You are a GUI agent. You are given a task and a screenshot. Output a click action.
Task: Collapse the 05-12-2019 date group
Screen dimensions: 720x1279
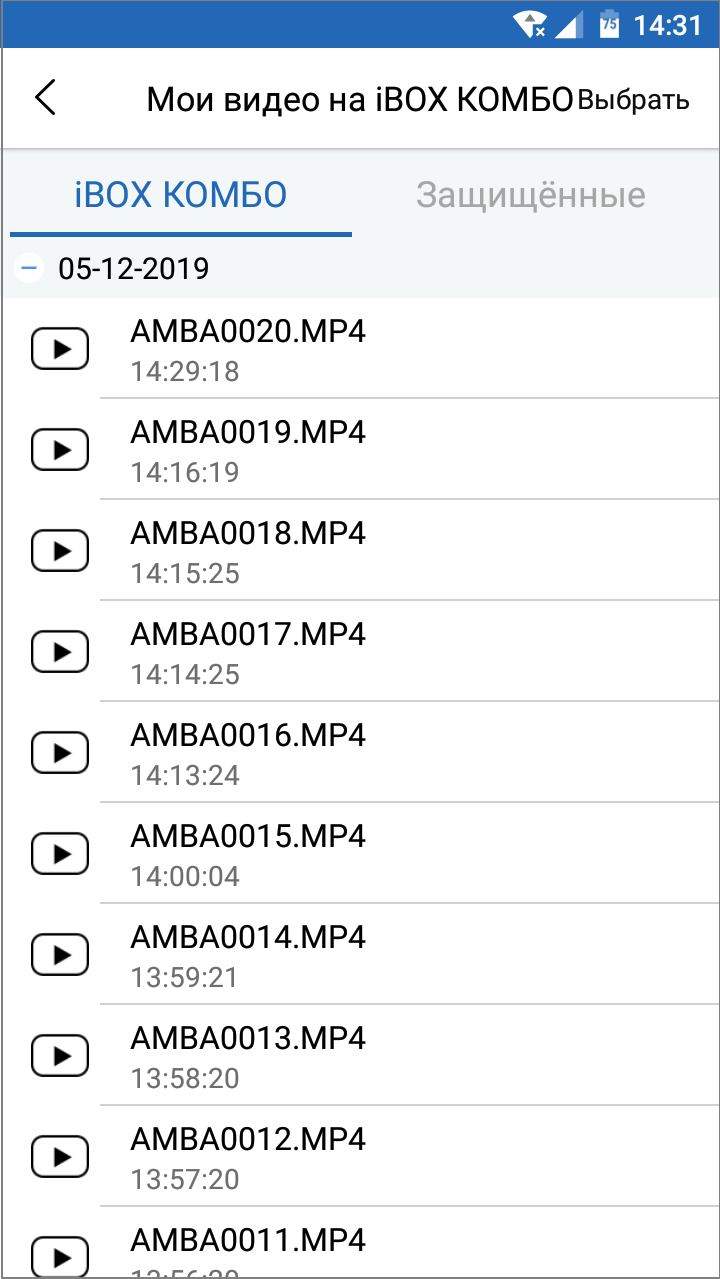point(30,268)
